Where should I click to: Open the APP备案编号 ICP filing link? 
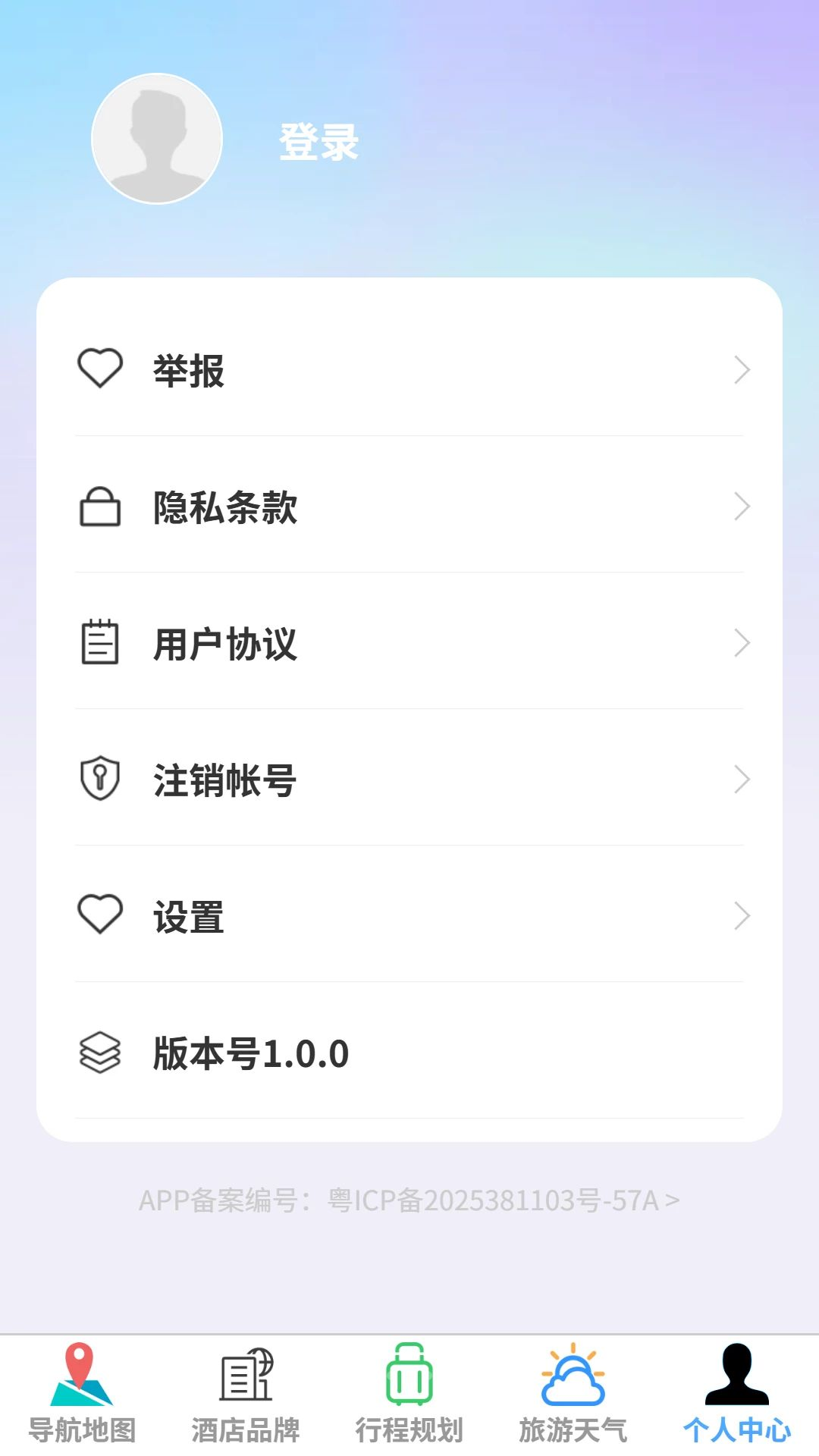[x=409, y=1200]
